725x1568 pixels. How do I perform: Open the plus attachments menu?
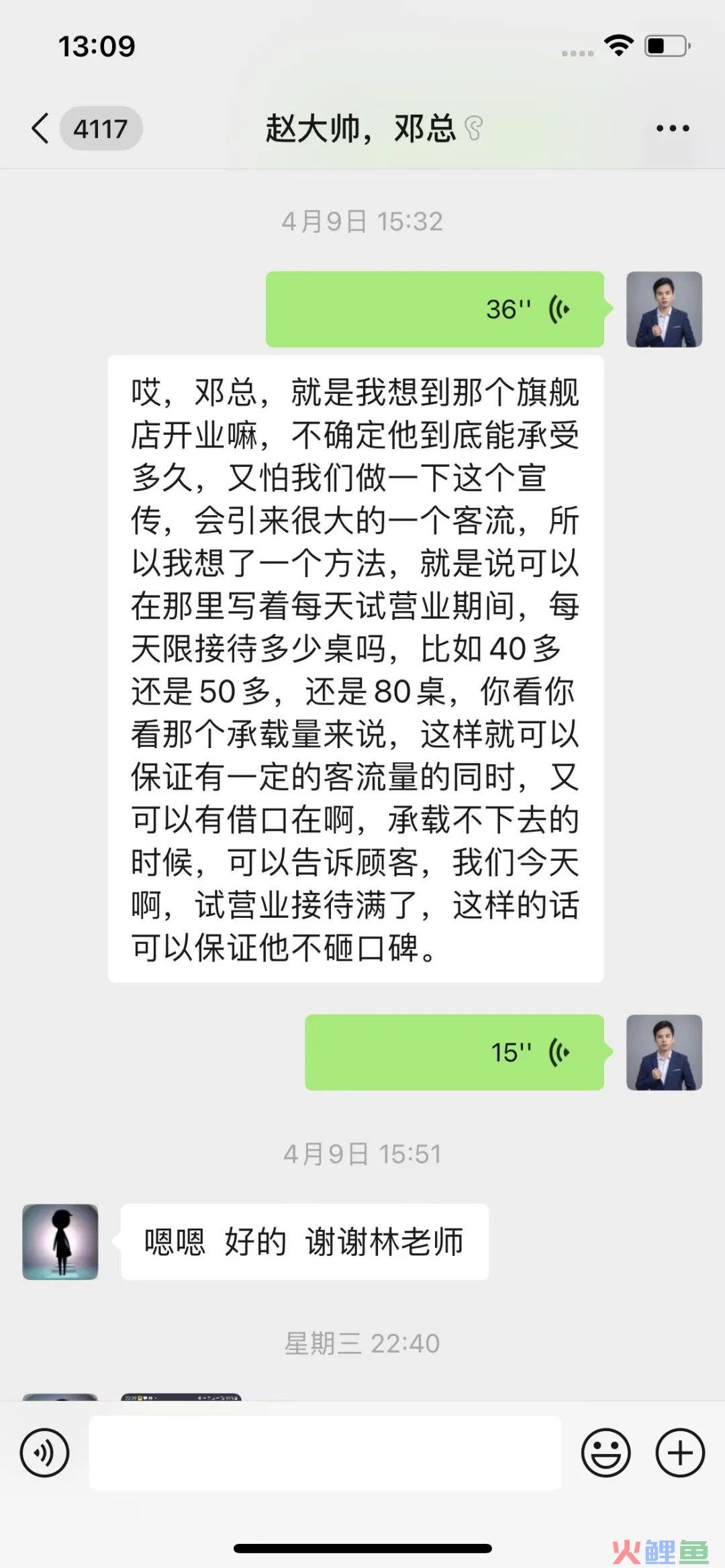[679, 1453]
